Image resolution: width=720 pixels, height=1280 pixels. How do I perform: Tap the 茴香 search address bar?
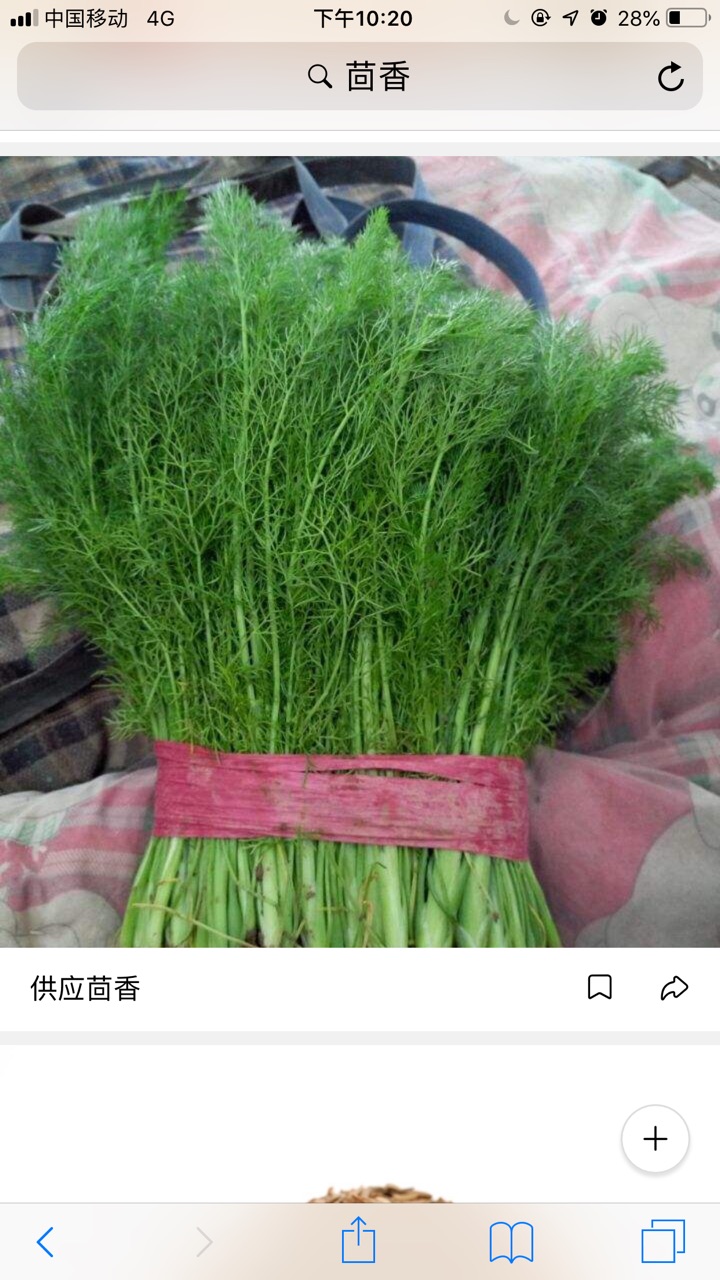358,77
